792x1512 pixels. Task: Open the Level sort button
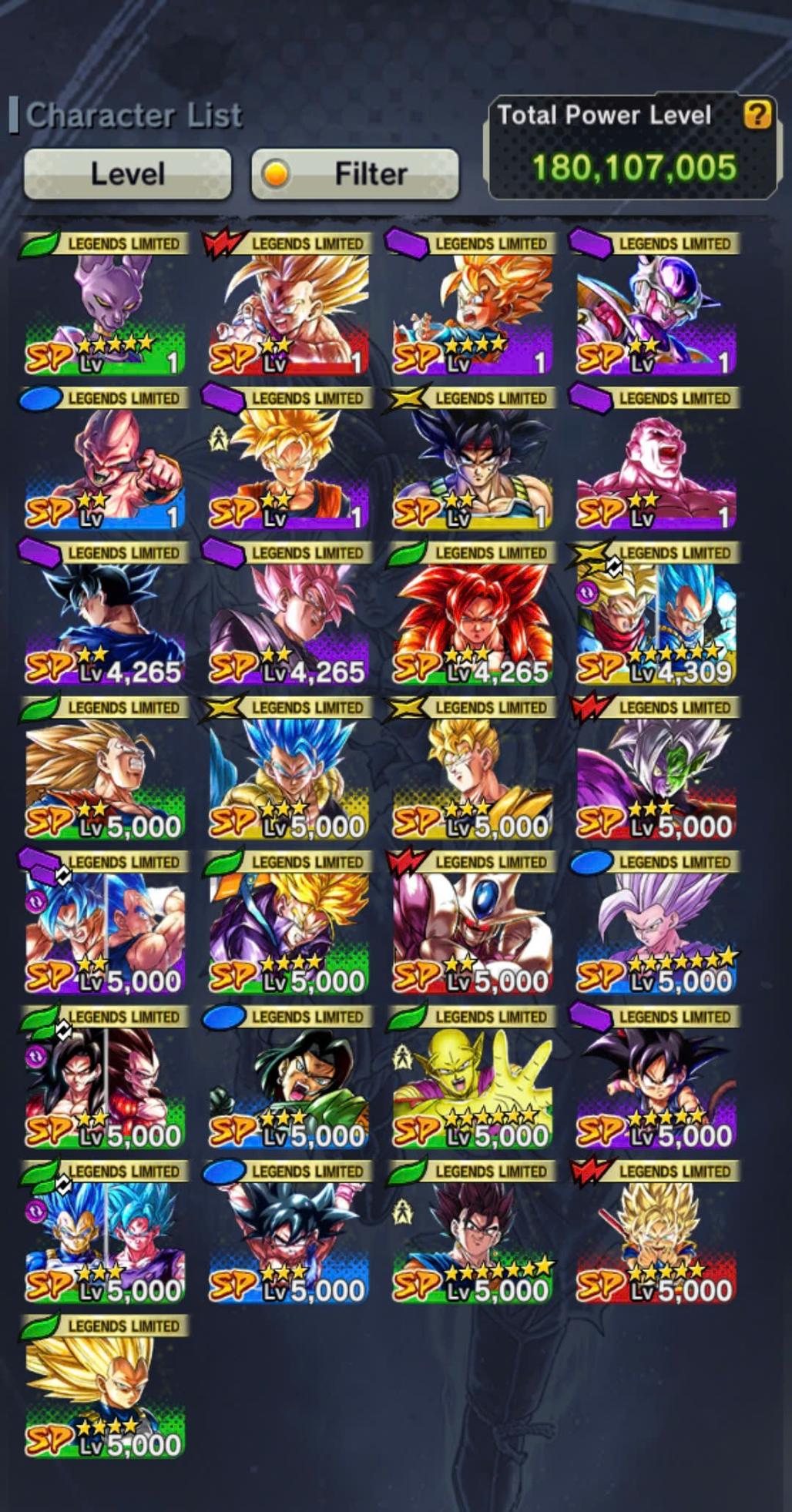click(127, 174)
